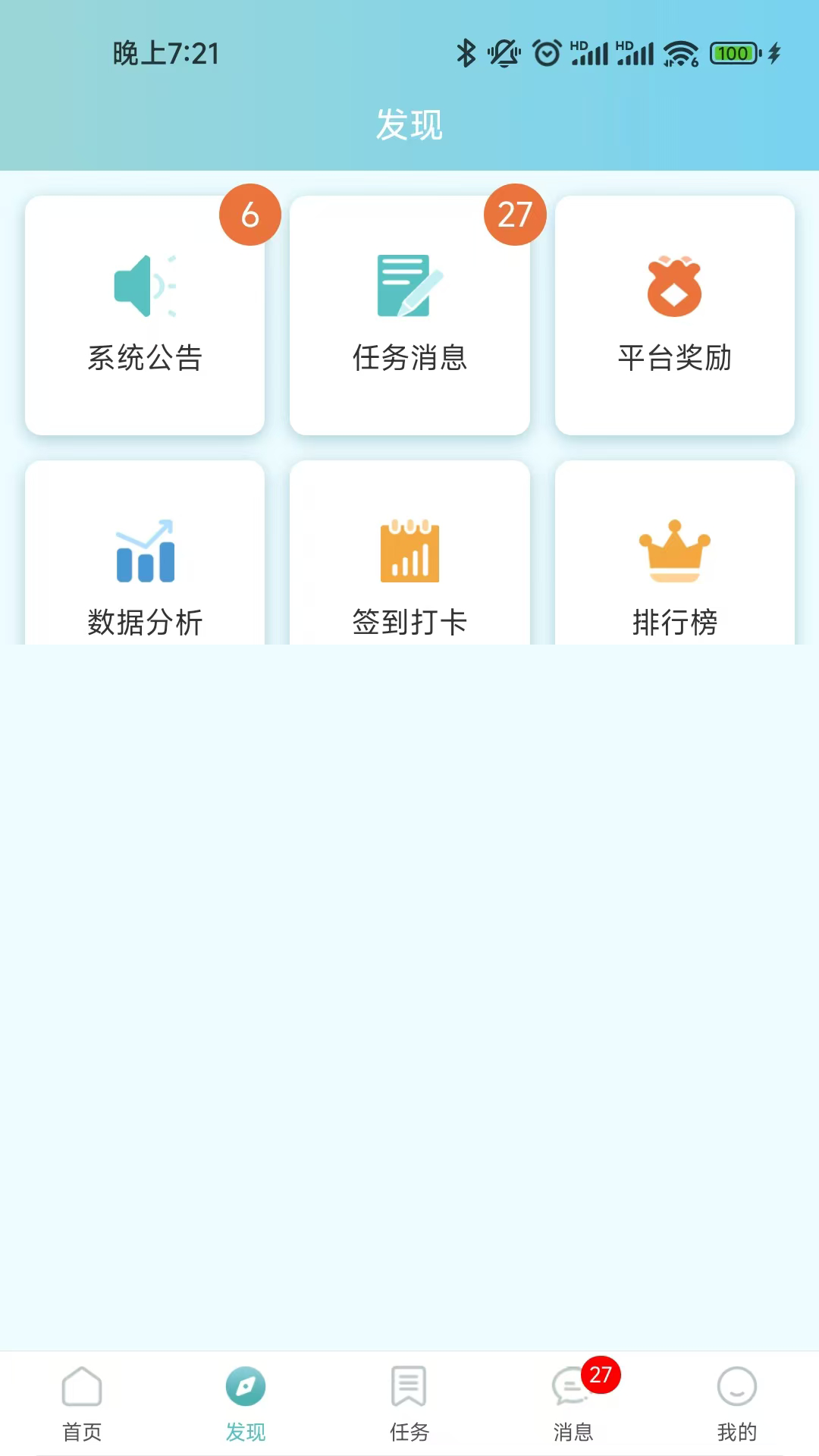Open the 平台奖励 red packet icon

[674, 288]
